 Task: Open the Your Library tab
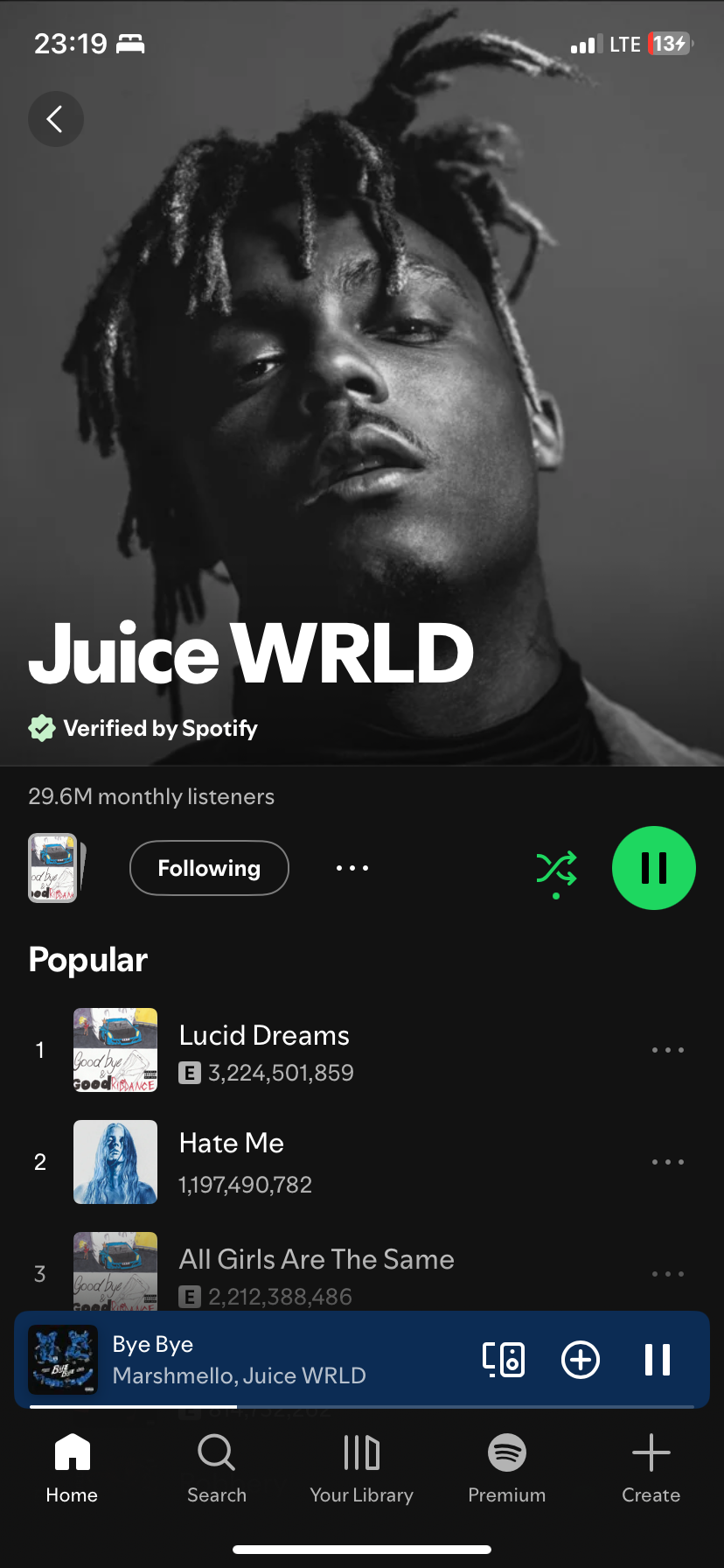[x=362, y=1468]
